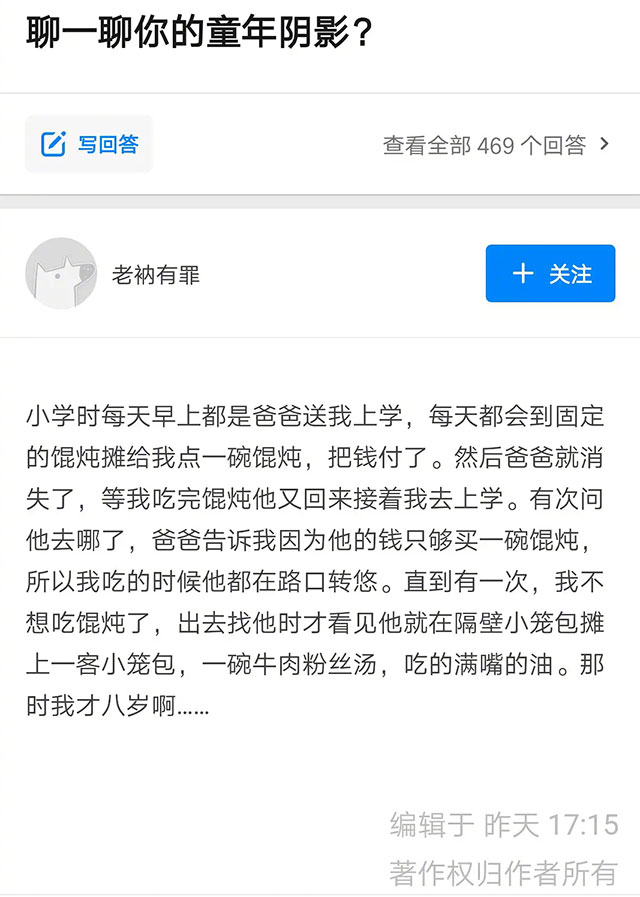Open 老衲有罪's profile avatar
This screenshot has width=640, height=897.
(x=61, y=273)
